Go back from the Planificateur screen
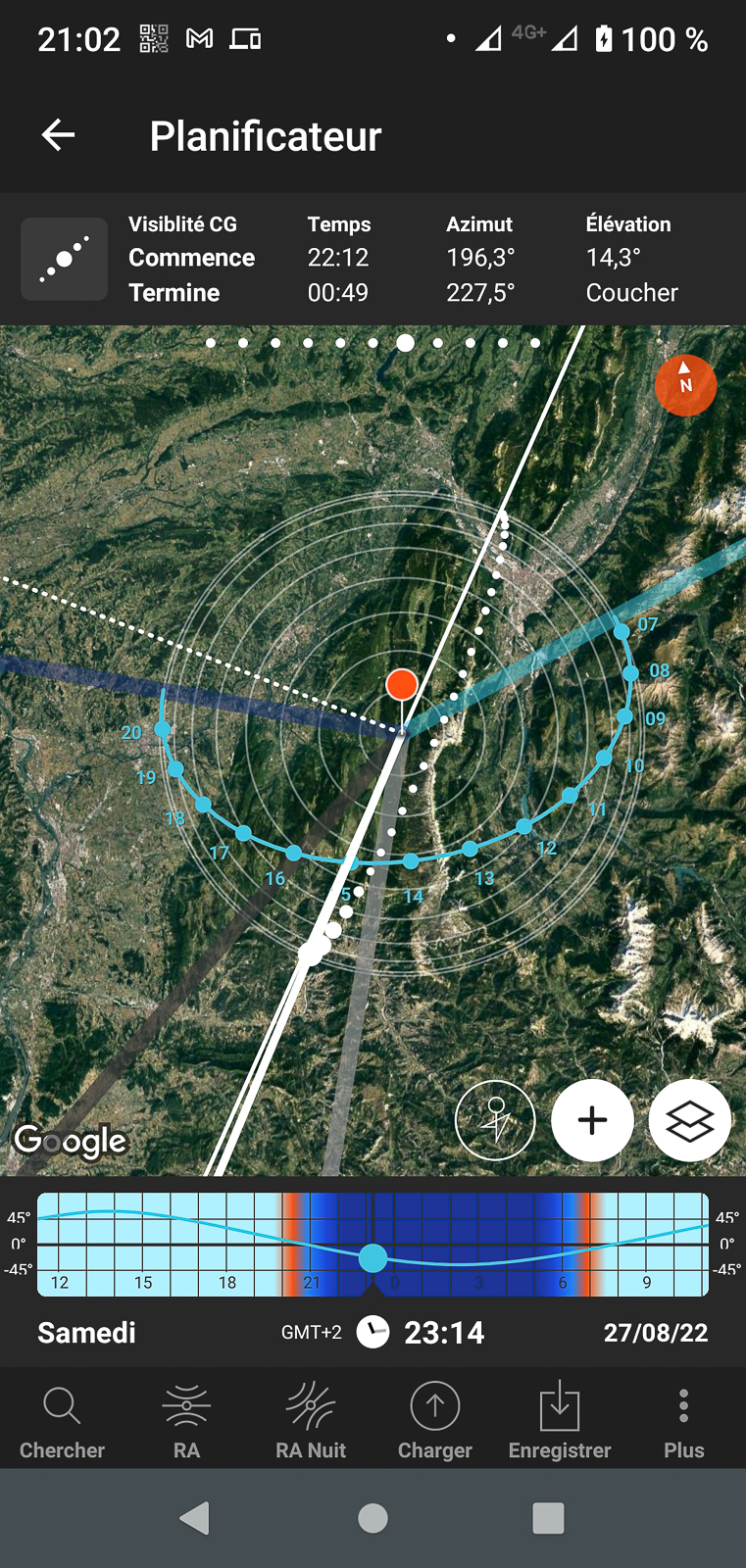The image size is (746, 1568). (59, 135)
